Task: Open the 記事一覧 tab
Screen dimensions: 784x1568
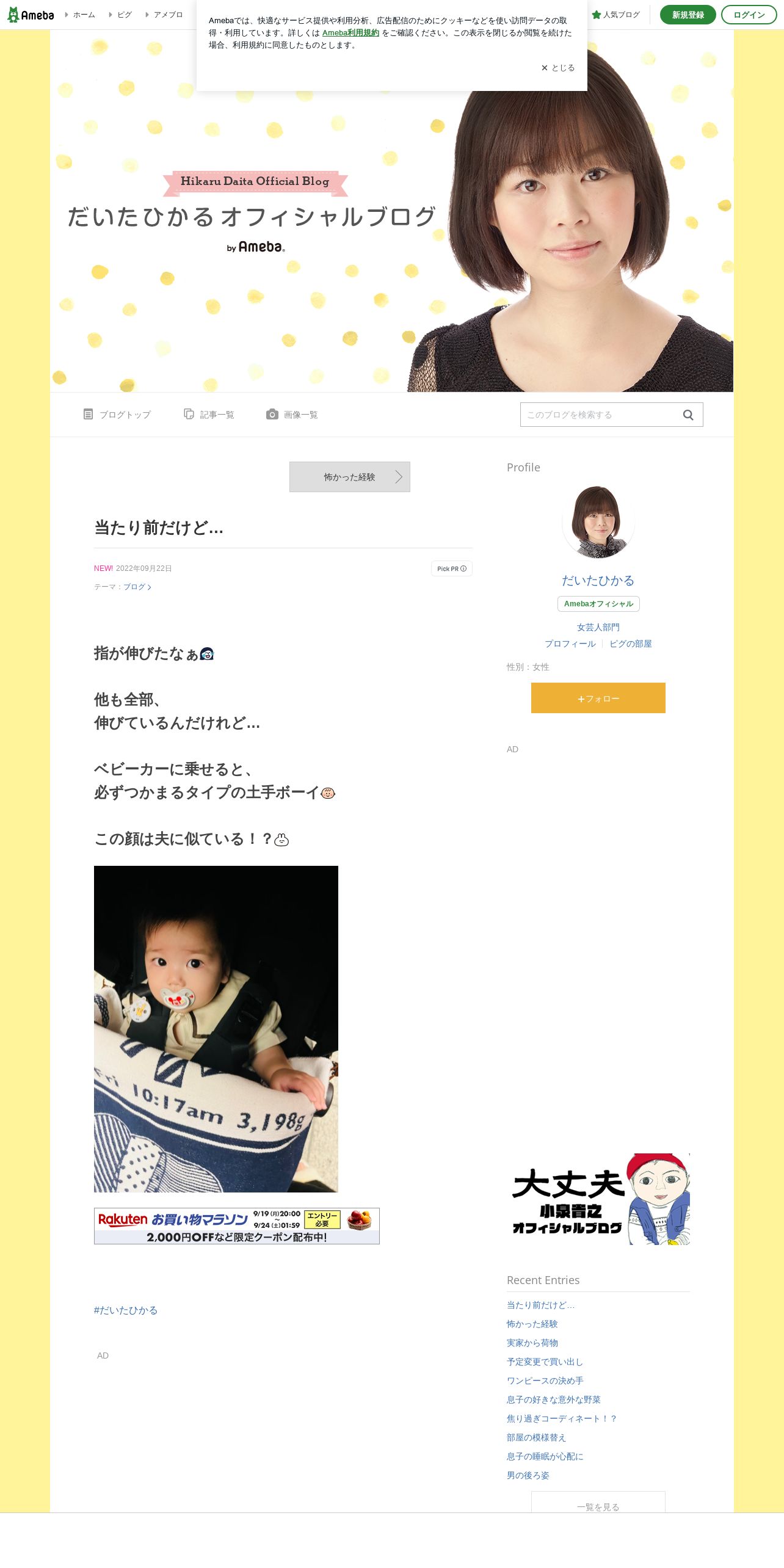Action: coord(209,415)
